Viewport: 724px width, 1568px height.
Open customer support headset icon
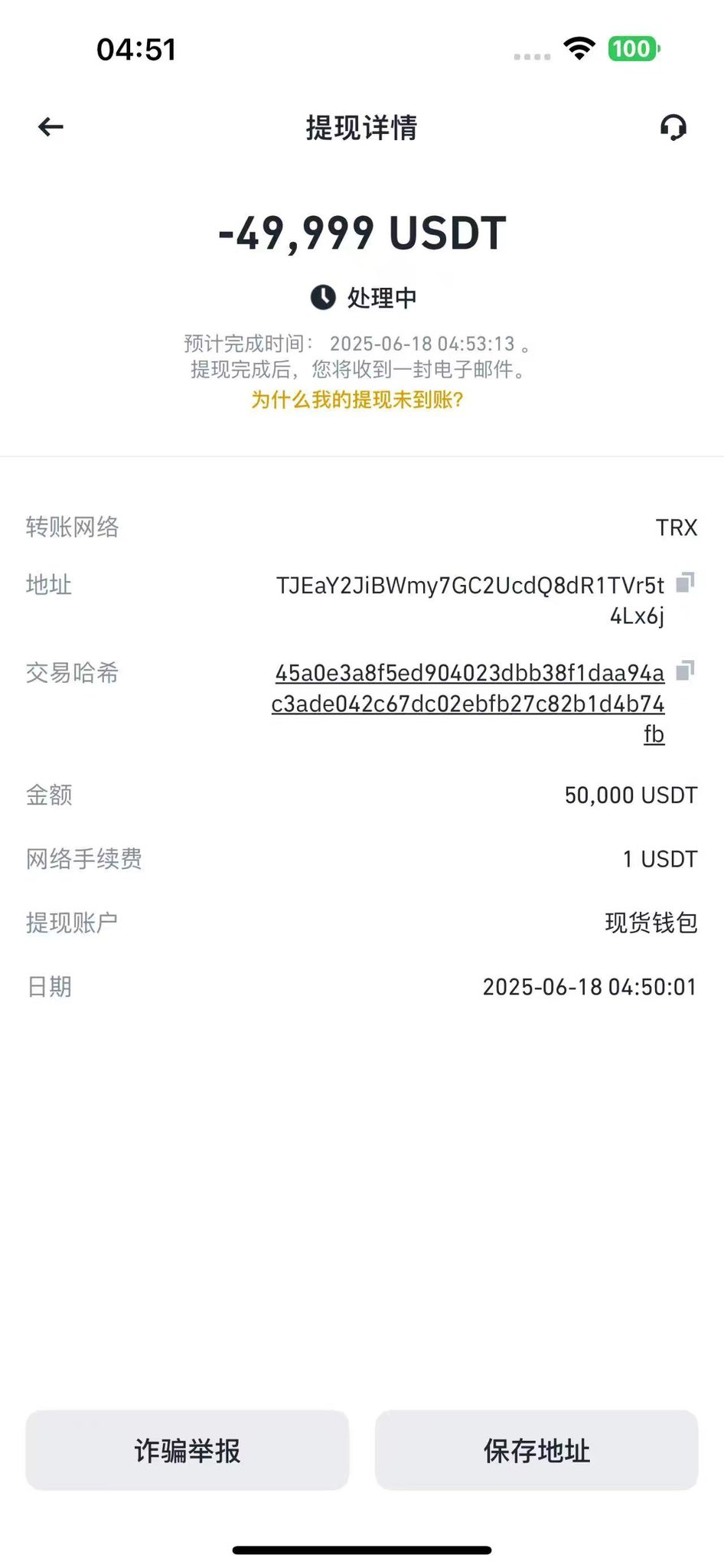pos(673,127)
